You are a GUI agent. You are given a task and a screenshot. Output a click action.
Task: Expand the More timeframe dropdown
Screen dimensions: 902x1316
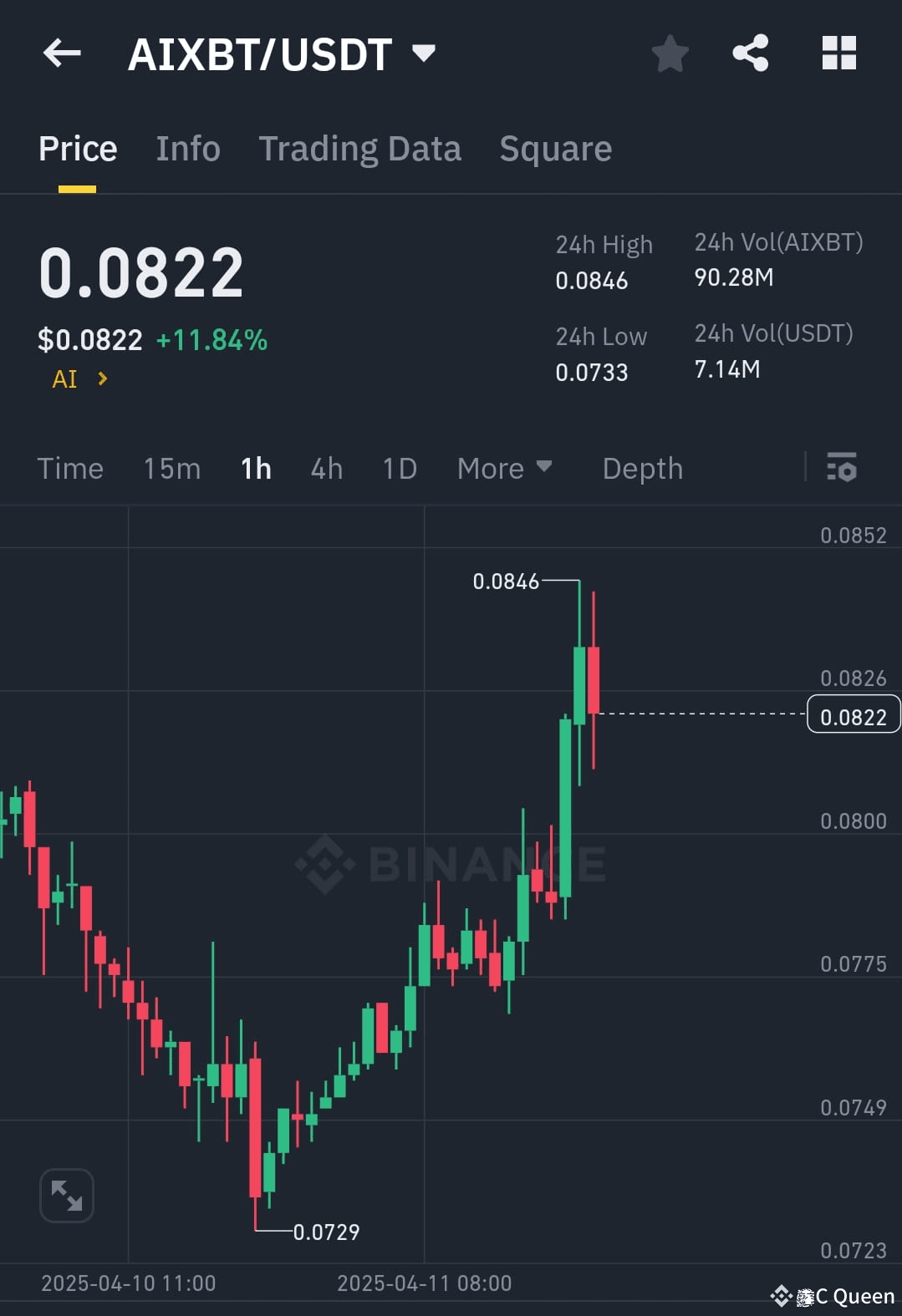coord(505,468)
